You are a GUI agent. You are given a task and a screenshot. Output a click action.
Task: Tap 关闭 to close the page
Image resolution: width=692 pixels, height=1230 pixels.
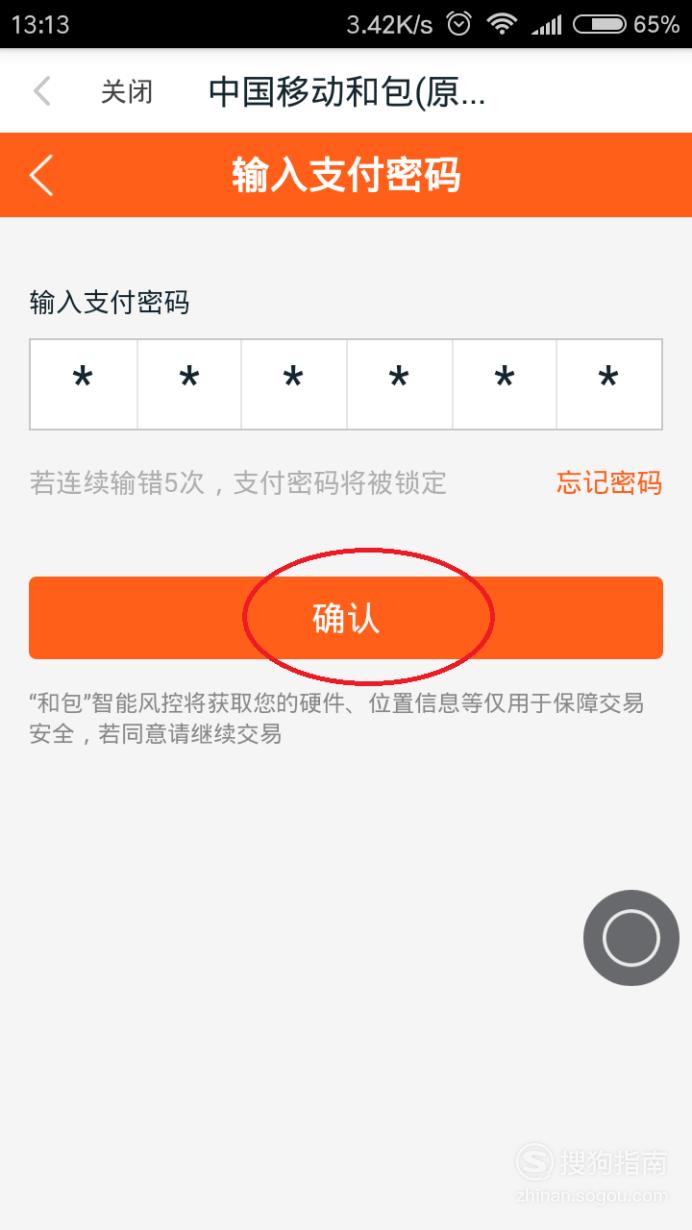[x=126, y=92]
